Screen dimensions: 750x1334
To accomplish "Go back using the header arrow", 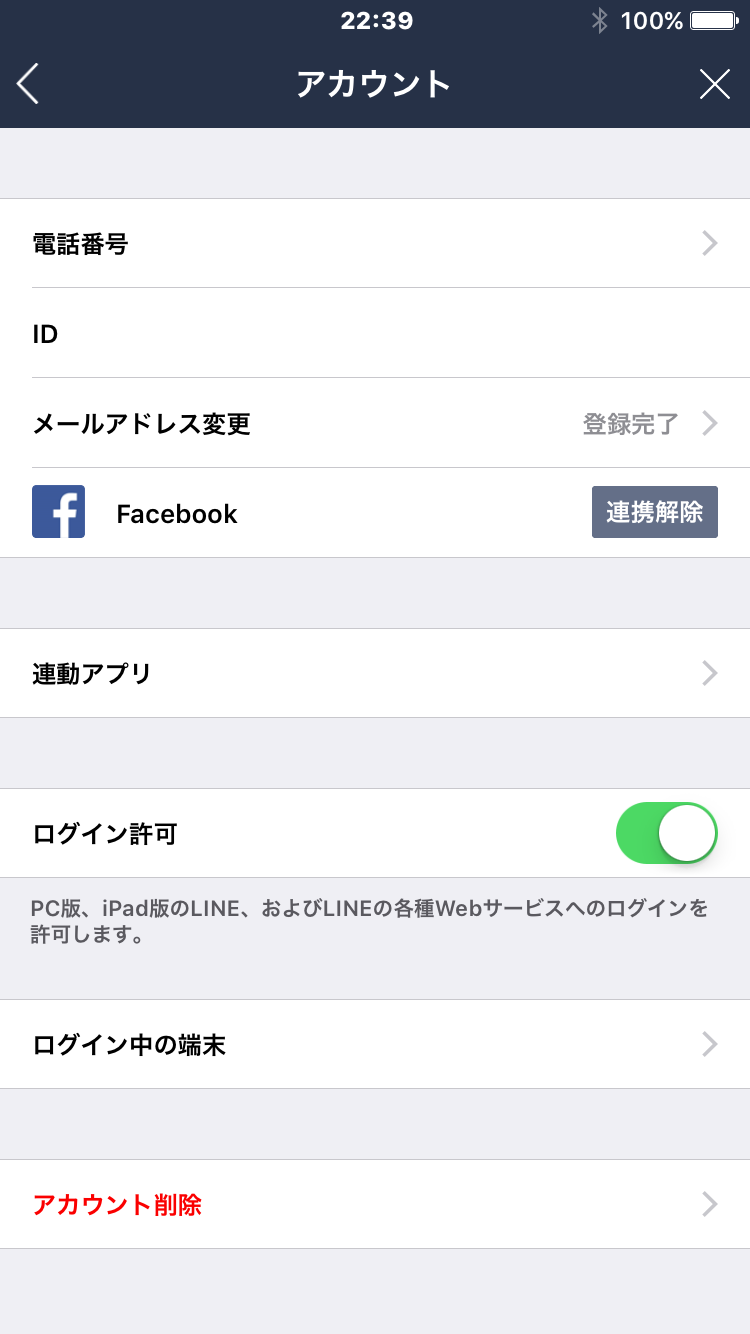I will pos(28,84).
